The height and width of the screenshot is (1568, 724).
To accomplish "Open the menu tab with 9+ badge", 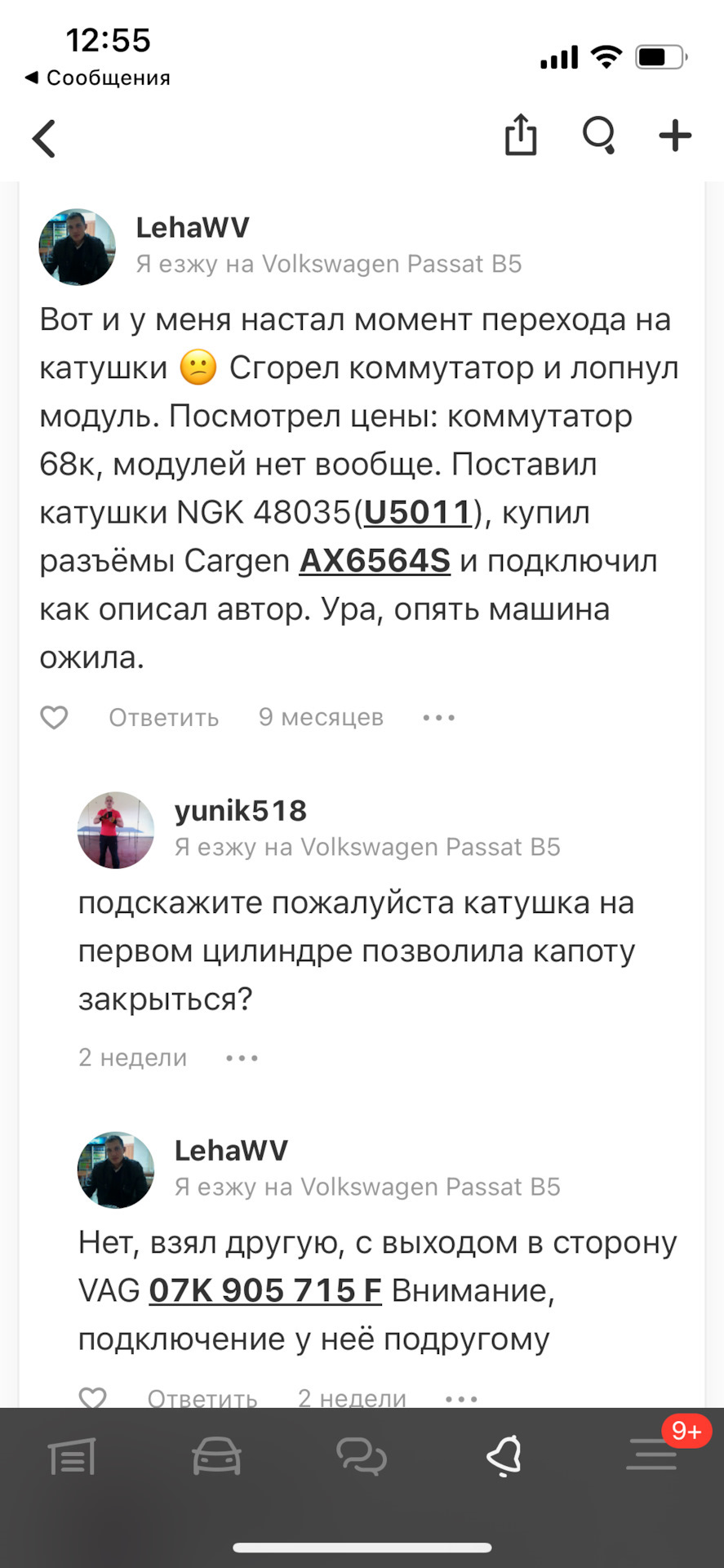I will [x=651, y=1455].
